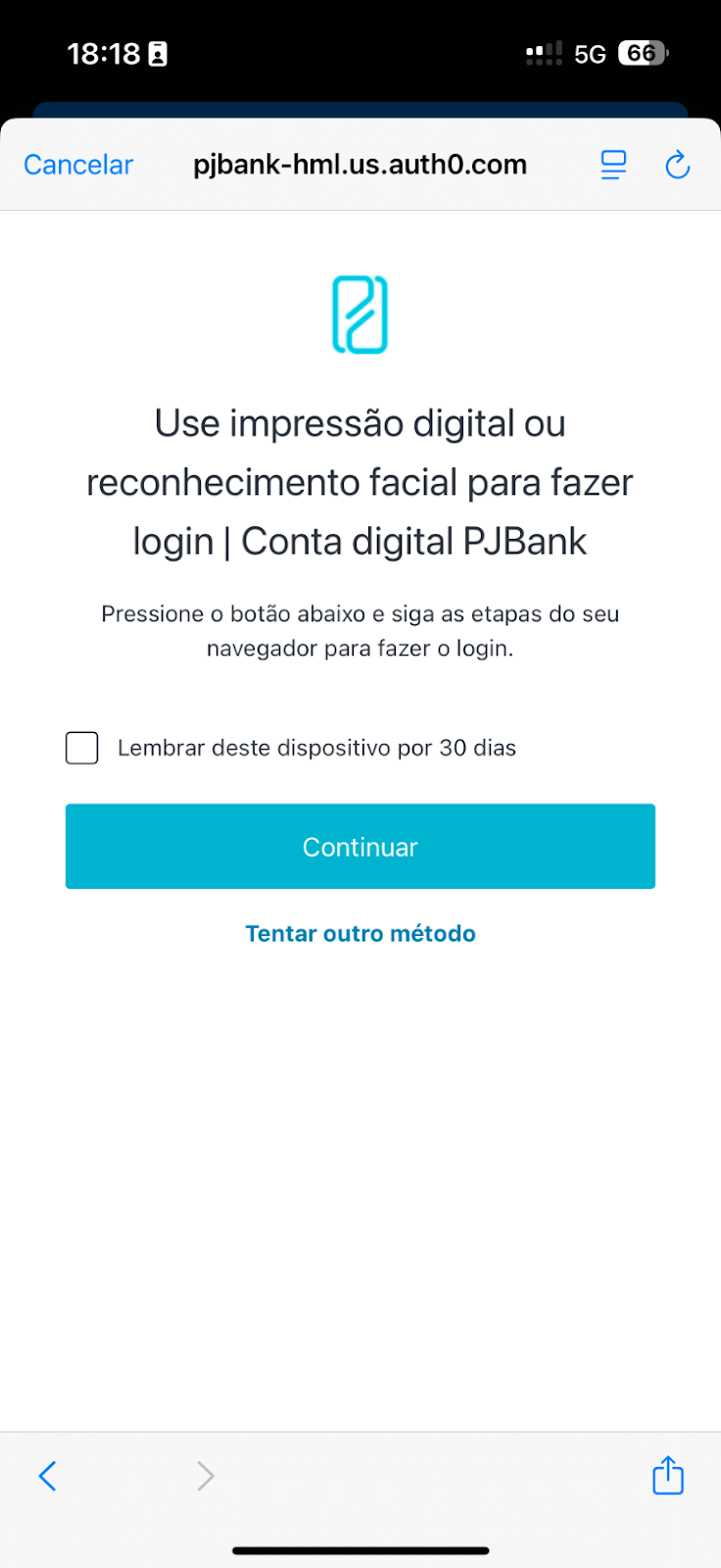Open the reader view icon
The image size is (721, 1568).
(613, 165)
